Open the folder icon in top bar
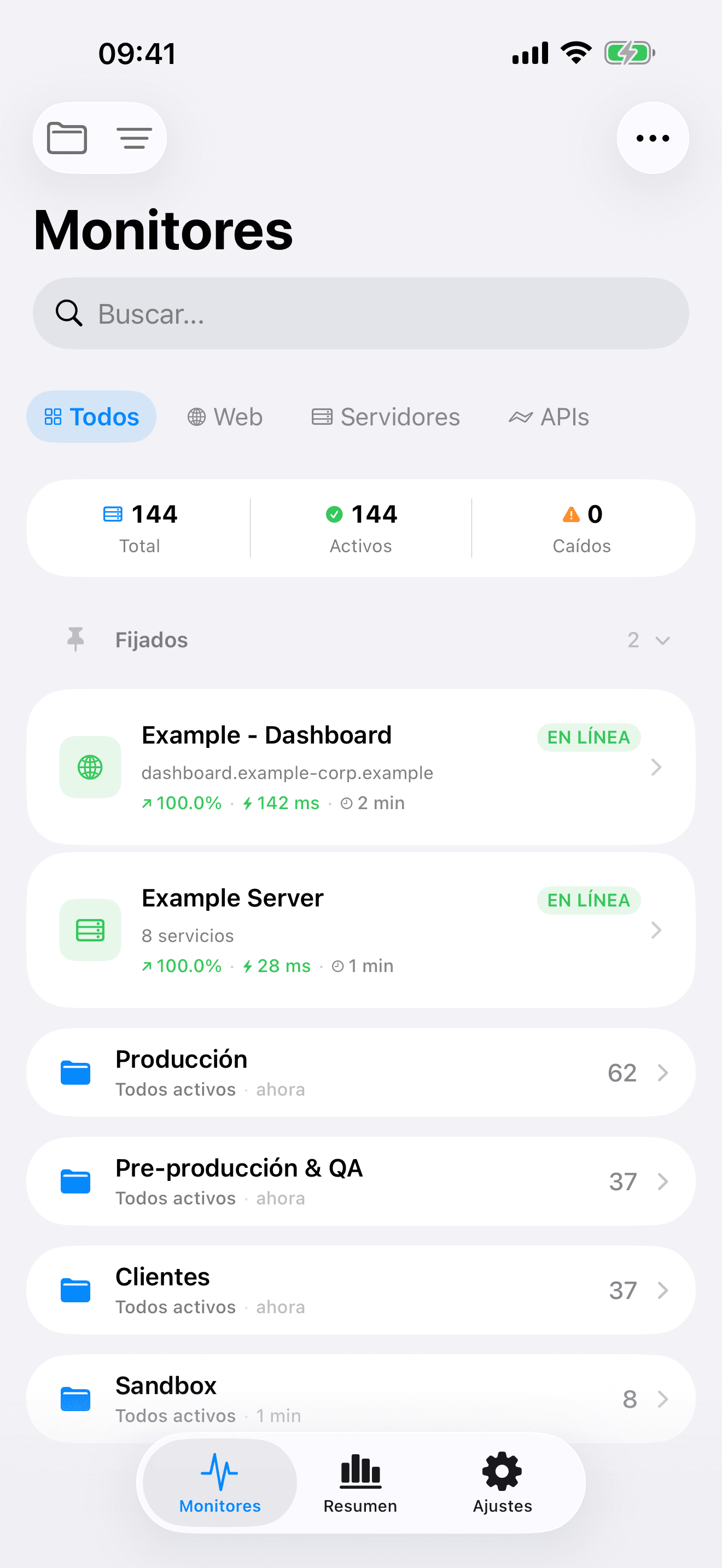Screen dimensions: 722x1568 pos(67,138)
